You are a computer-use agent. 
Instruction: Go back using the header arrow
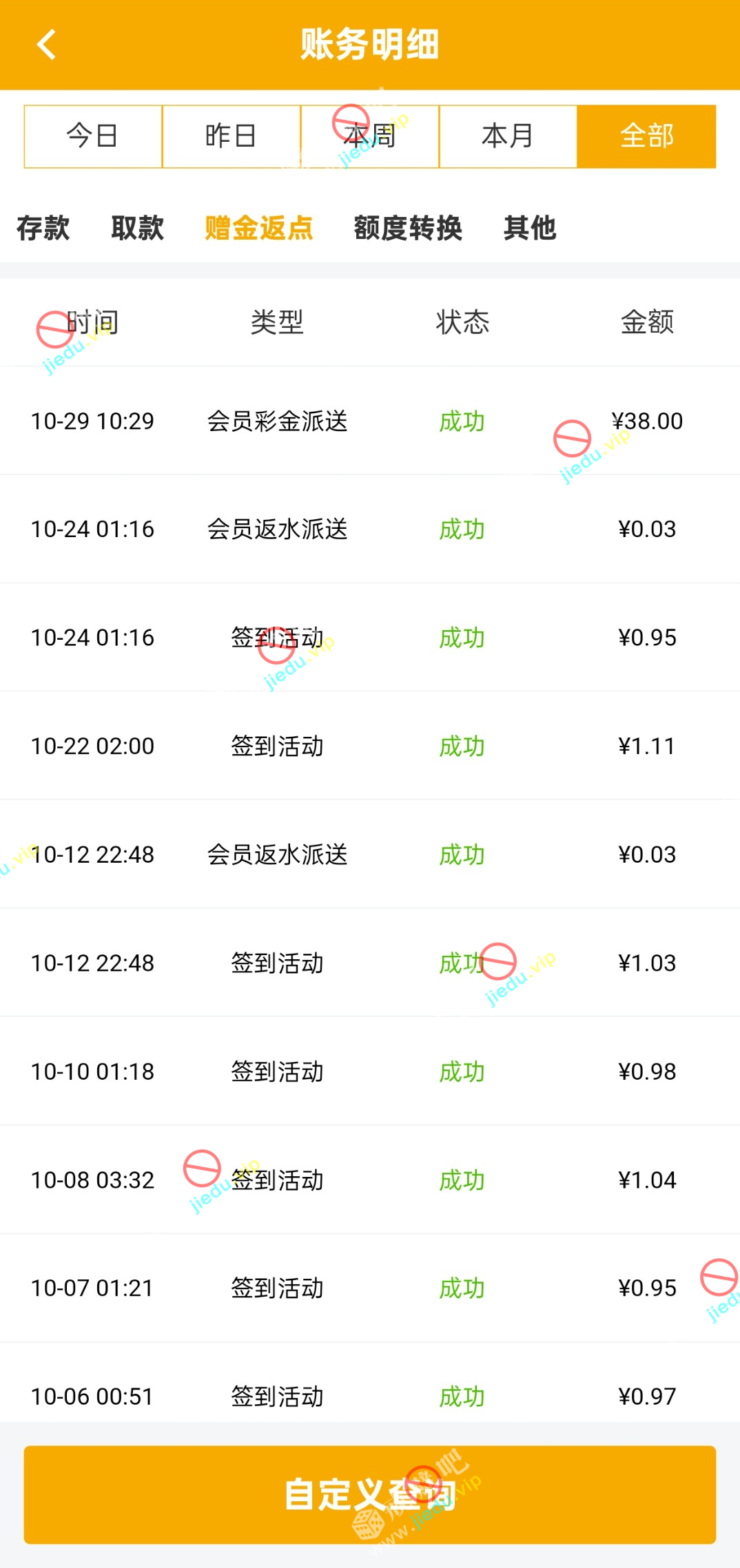46,45
